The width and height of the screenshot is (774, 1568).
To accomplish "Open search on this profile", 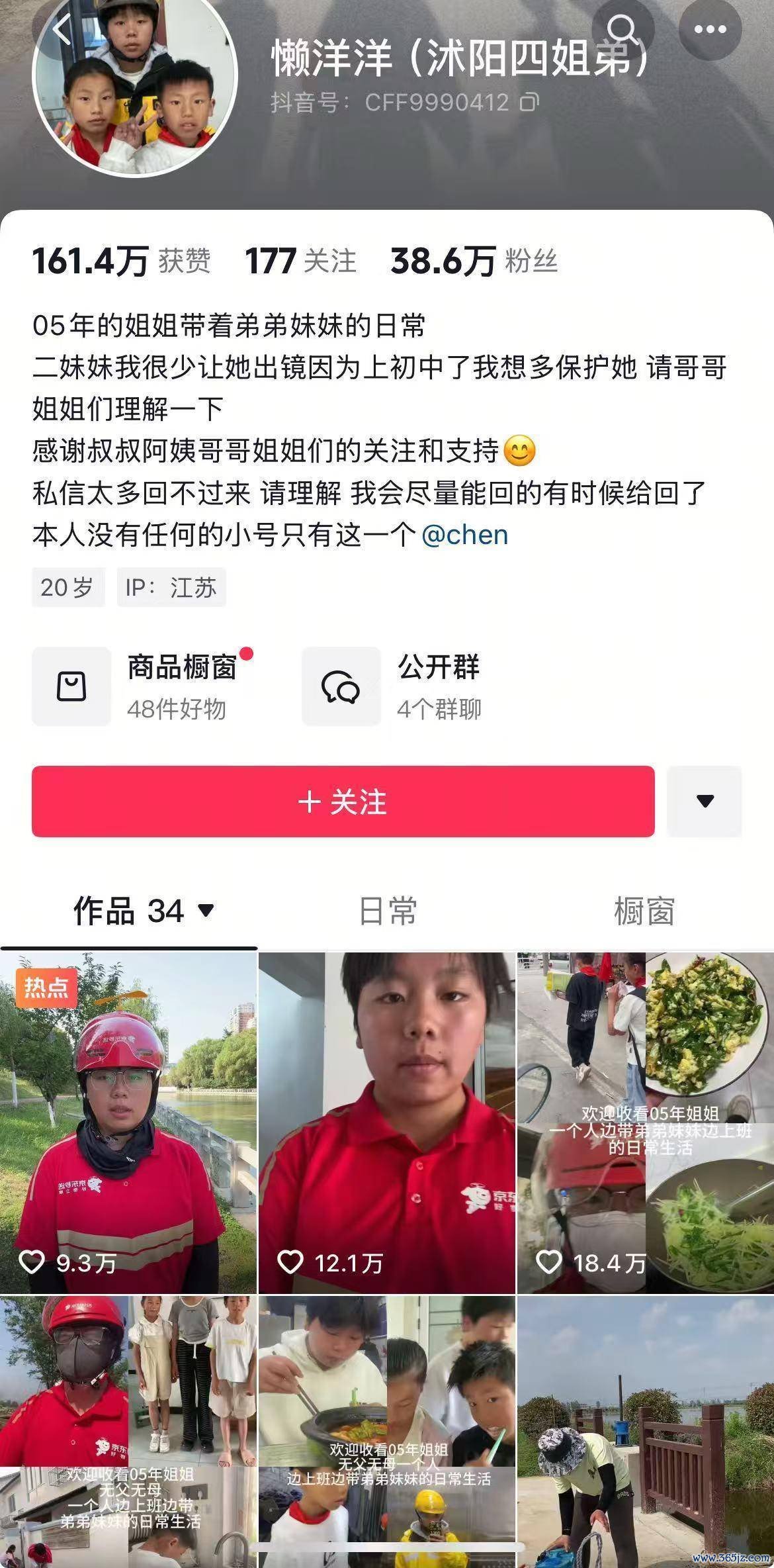I will (x=623, y=28).
